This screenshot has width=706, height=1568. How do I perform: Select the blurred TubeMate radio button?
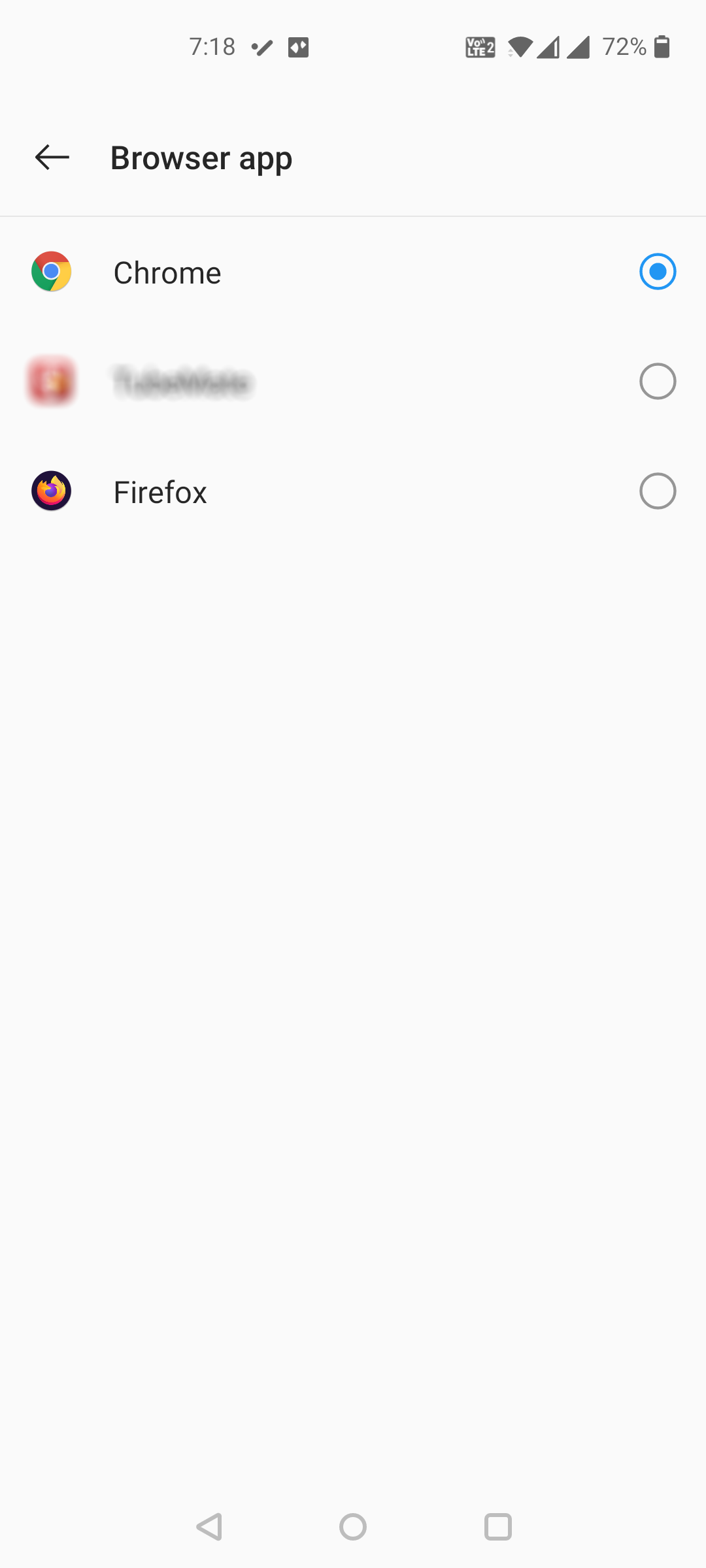658,382
